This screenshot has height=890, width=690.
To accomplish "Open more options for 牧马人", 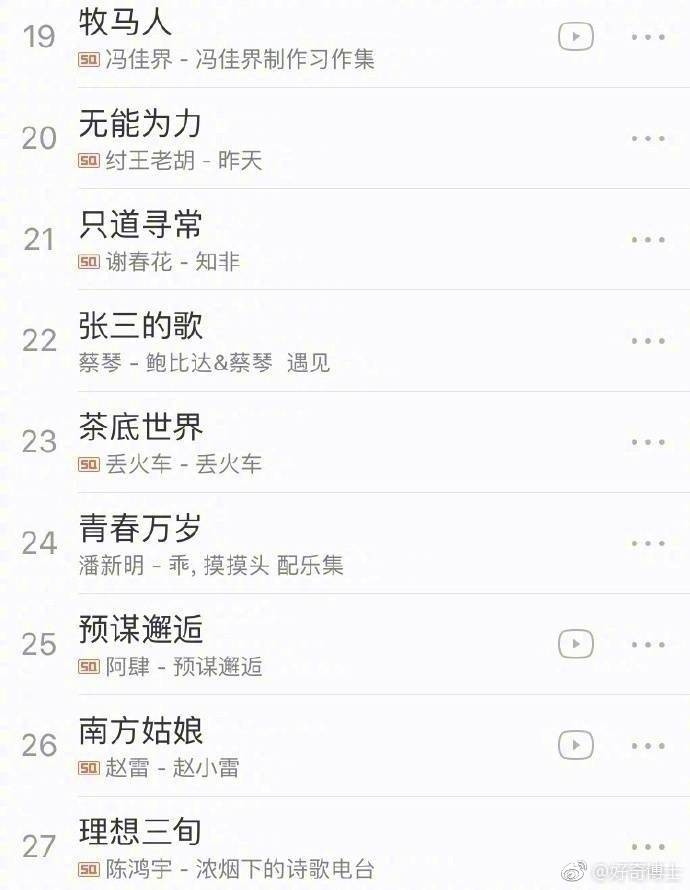I will (x=648, y=38).
